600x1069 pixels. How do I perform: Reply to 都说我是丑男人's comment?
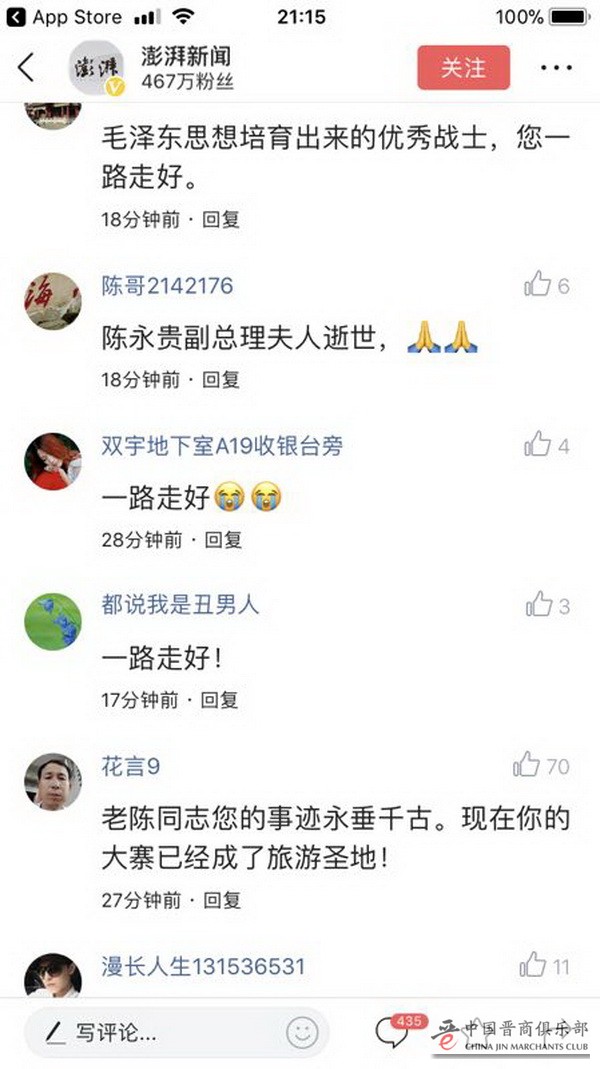pos(221,700)
